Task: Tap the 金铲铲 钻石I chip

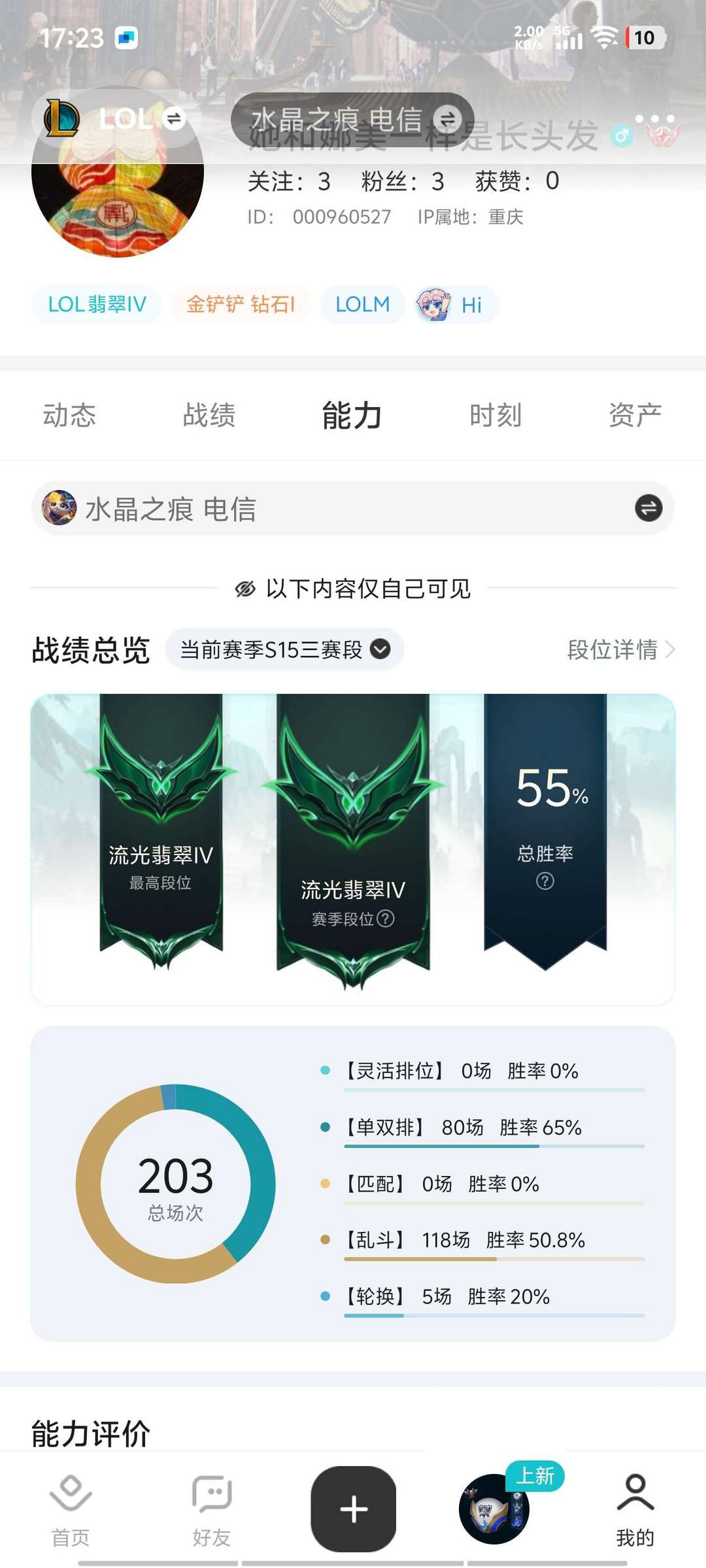Action: coord(241,304)
